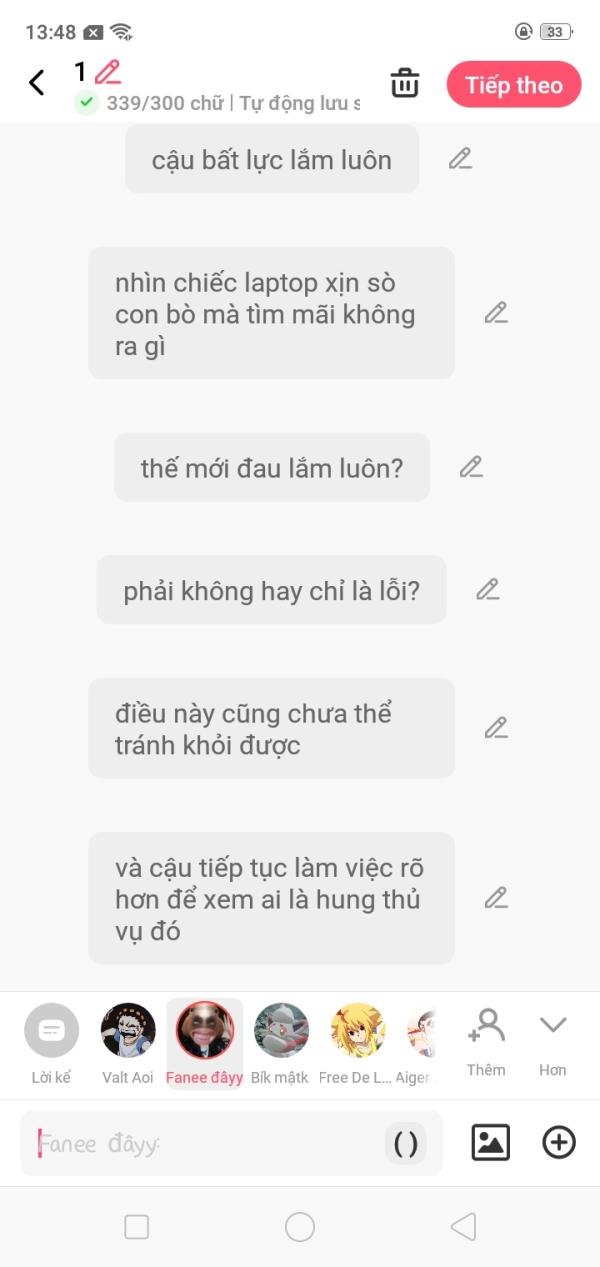The height and width of the screenshot is (1267, 600).
Task: Edit the message about hung thủ vụ đó
Action: tap(496, 898)
